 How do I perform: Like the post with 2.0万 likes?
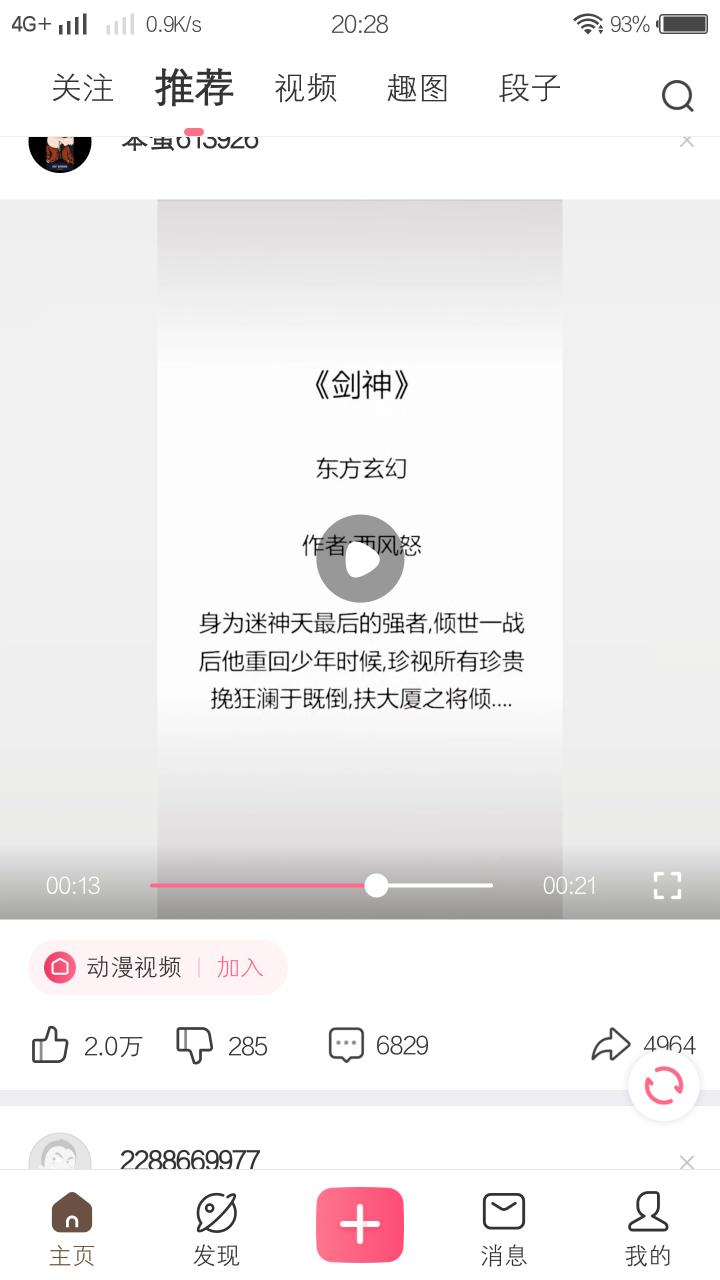pyautogui.click(x=50, y=1046)
